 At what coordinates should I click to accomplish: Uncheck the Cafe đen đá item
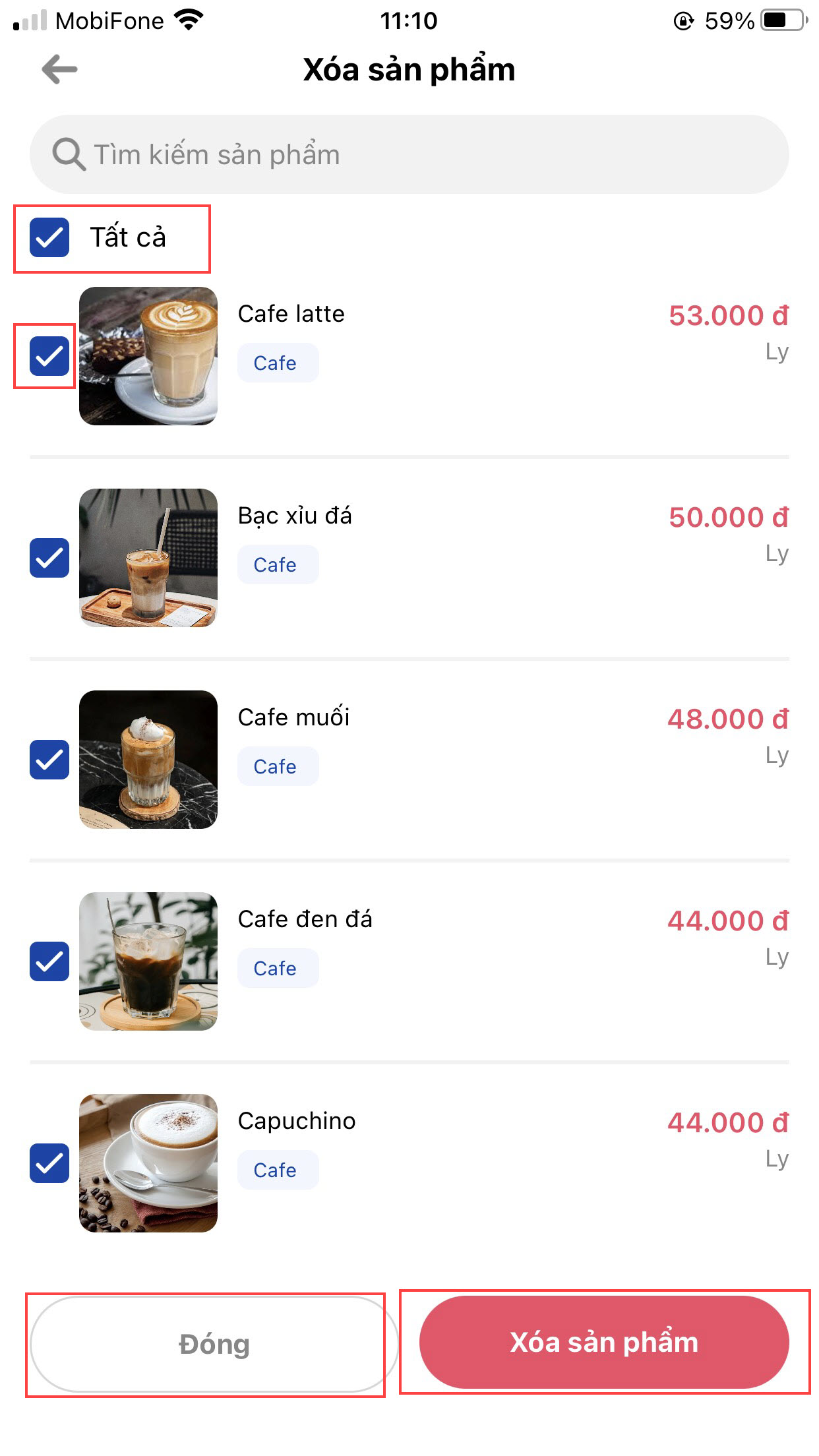point(49,961)
